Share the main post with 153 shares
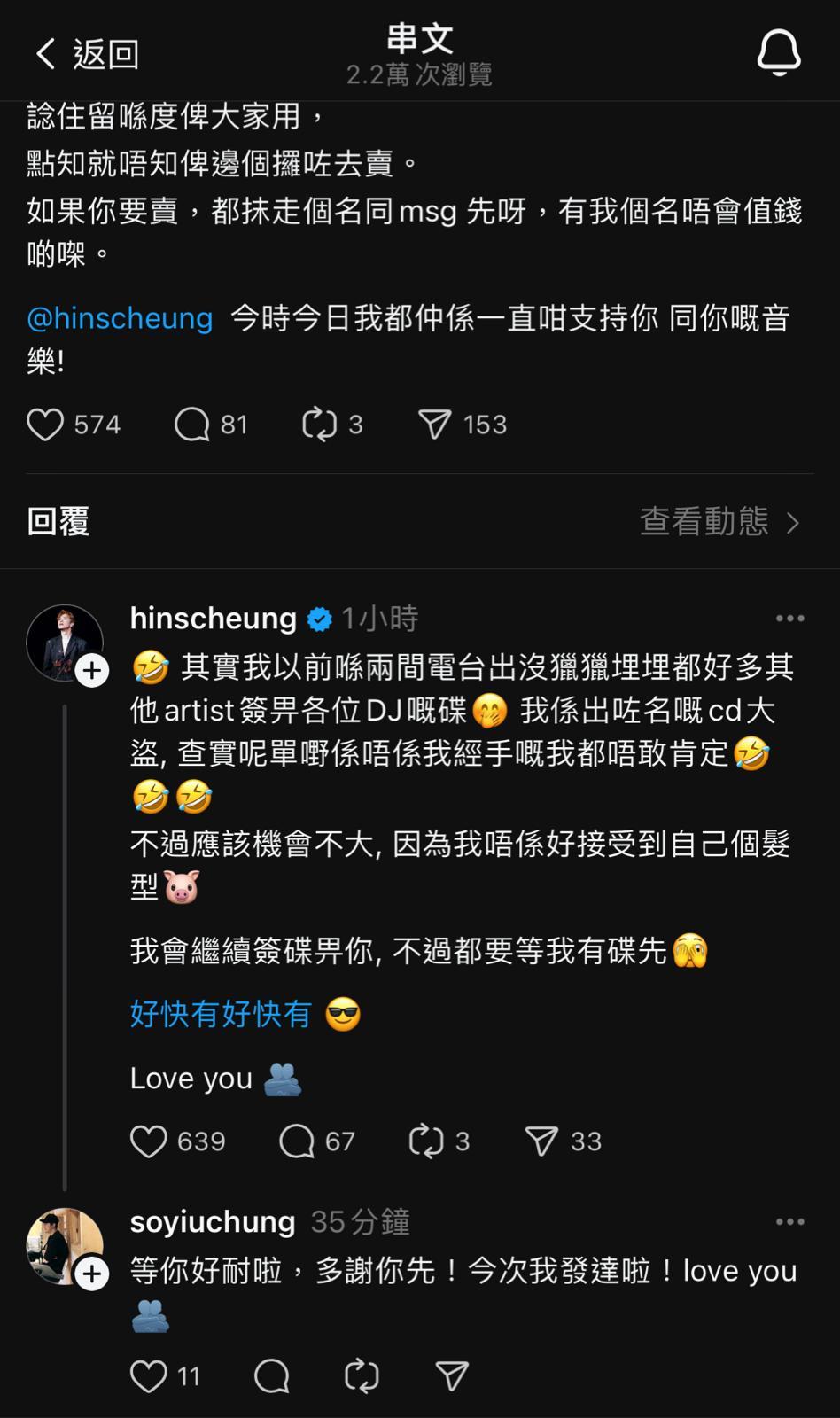The height and width of the screenshot is (1418, 840). click(x=435, y=425)
